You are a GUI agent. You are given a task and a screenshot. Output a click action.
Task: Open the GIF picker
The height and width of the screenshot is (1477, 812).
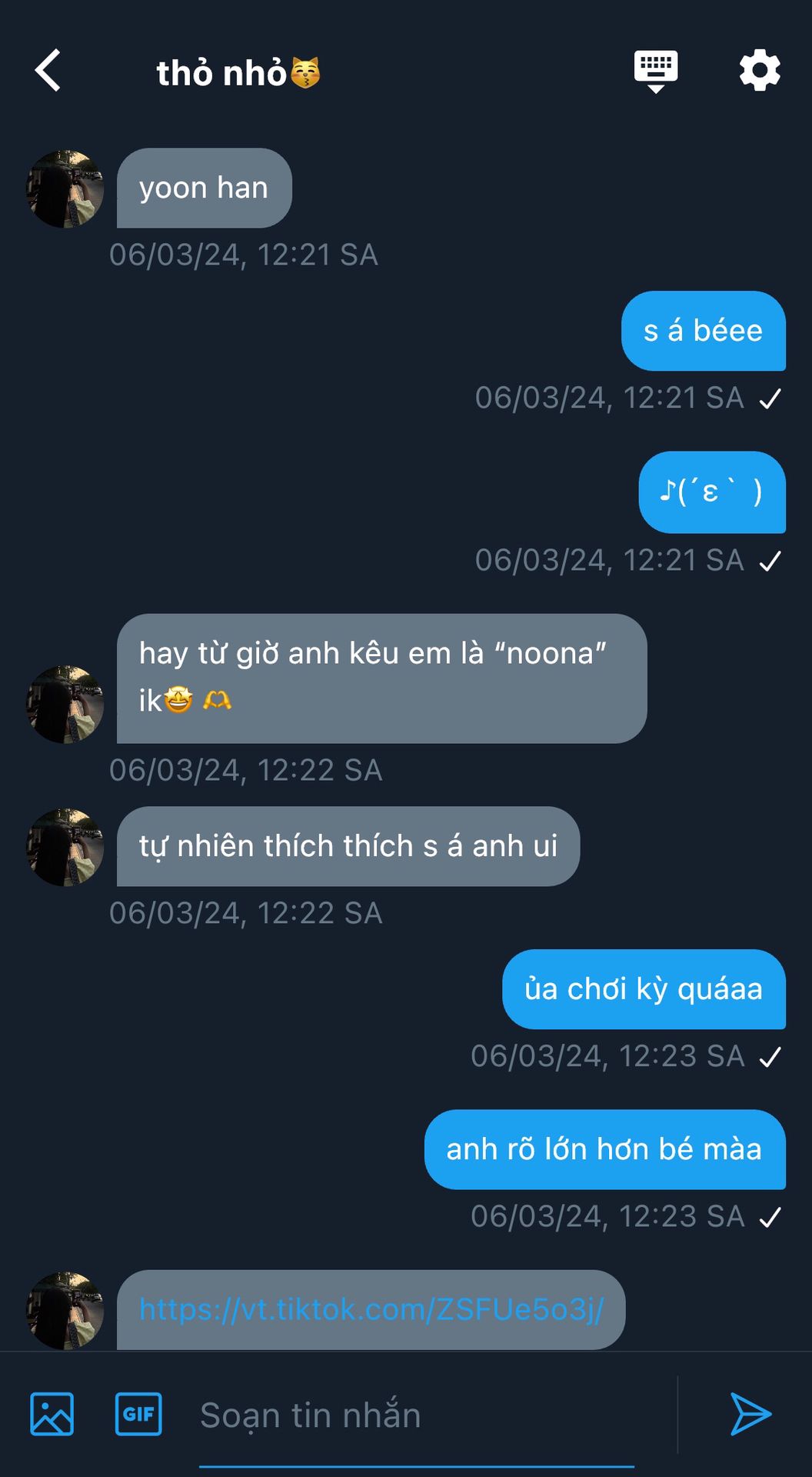pos(138,1414)
